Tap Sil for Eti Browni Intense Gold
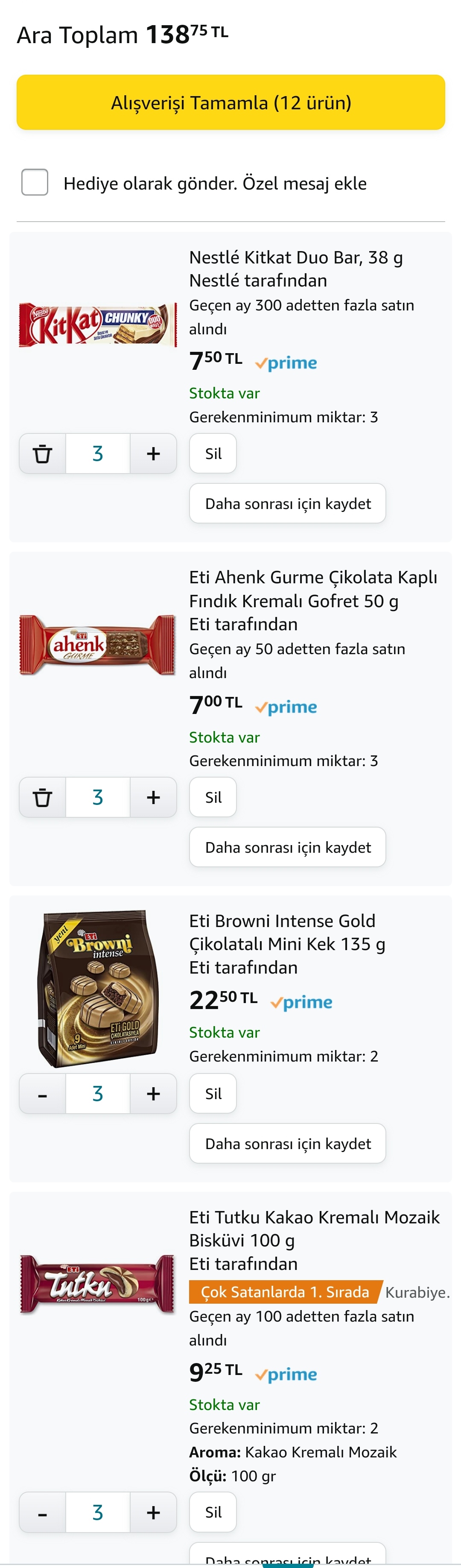The width and height of the screenshot is (461, 1568). (x=213, y=1094)
